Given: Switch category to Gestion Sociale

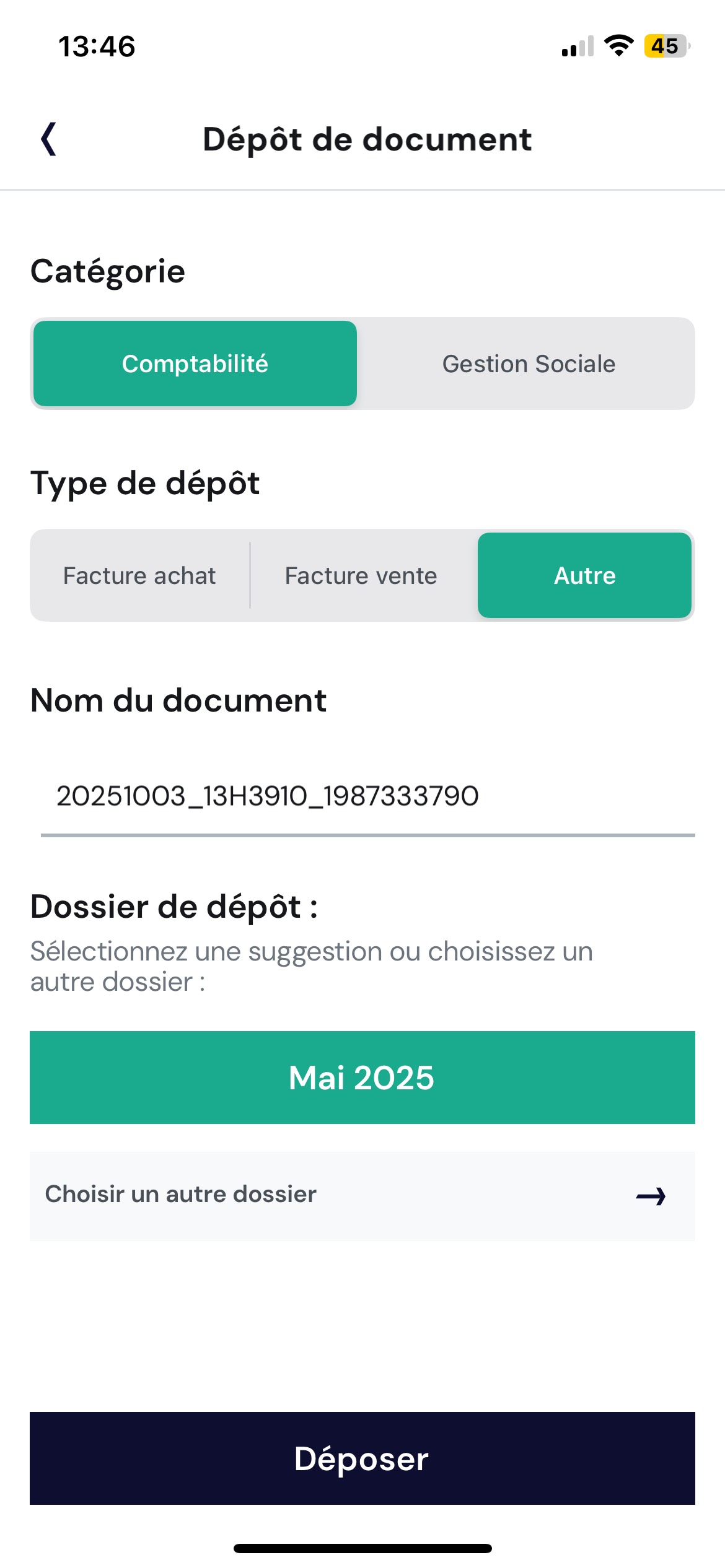Looking at the screenshot, I should [528, 364].
